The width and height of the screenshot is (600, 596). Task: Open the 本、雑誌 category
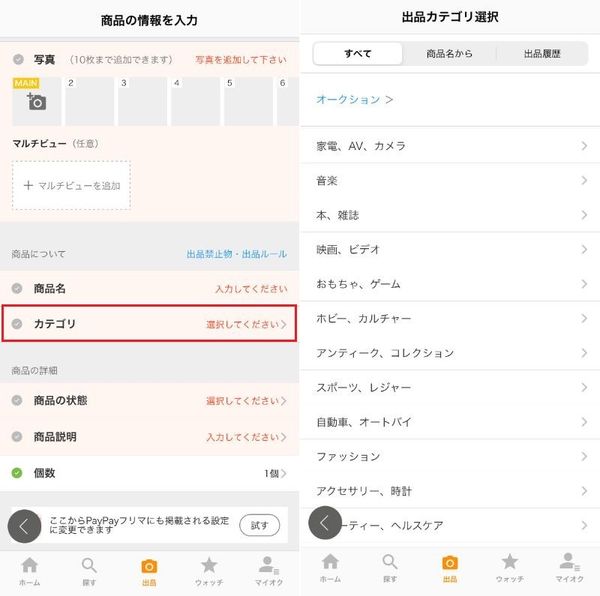450,215
